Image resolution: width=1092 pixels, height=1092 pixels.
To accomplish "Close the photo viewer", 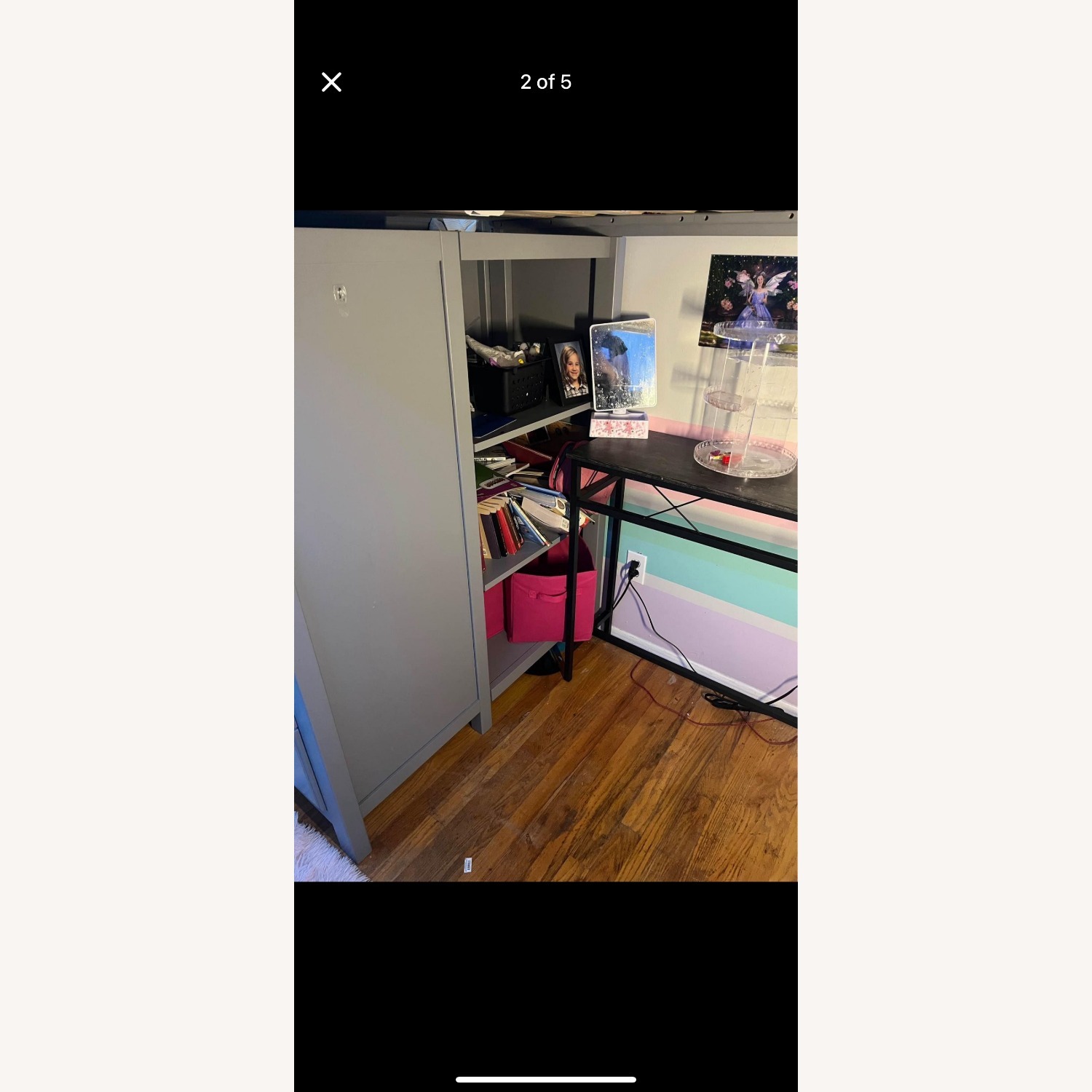I will tap(331, 82).
